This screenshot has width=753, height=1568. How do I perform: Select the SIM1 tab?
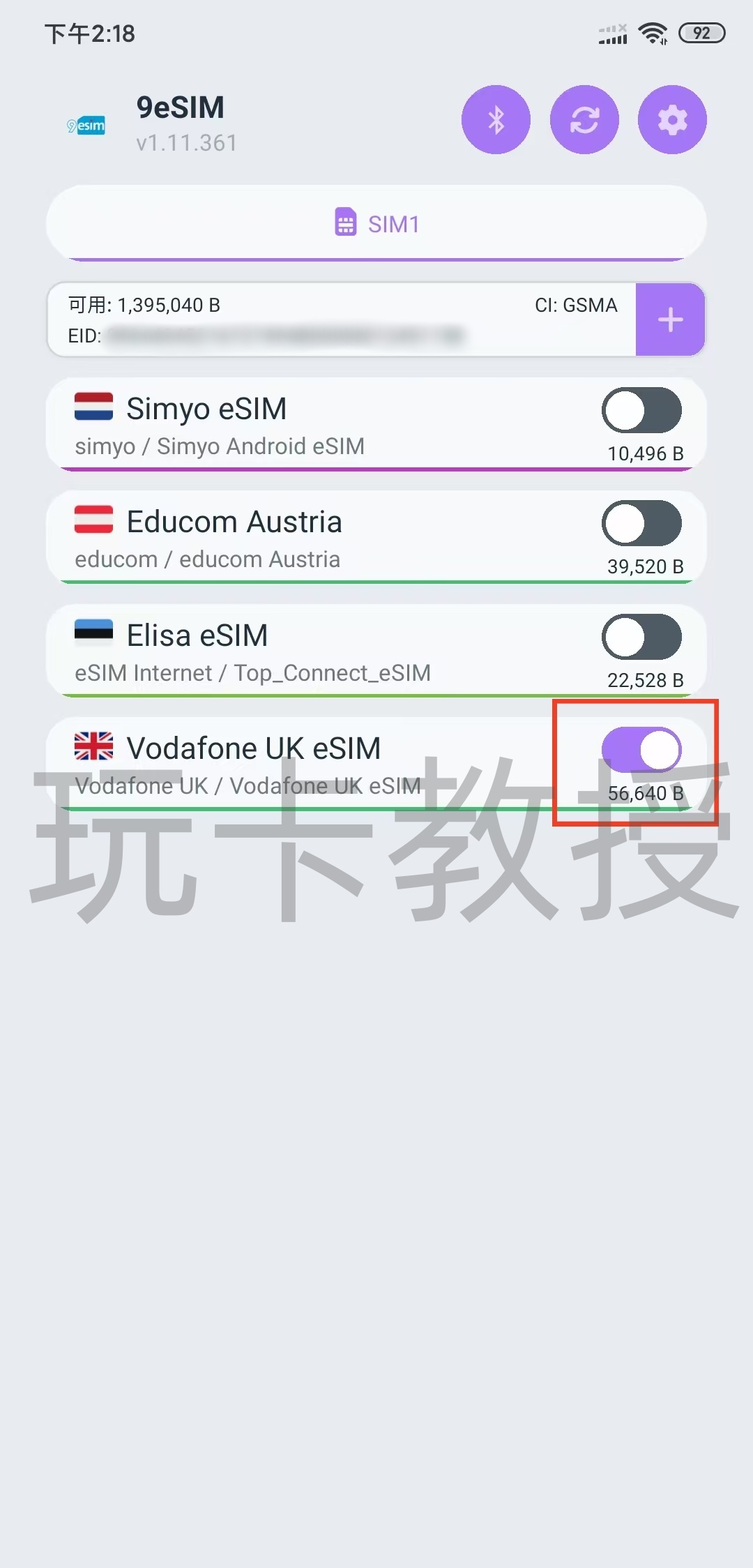376,224
